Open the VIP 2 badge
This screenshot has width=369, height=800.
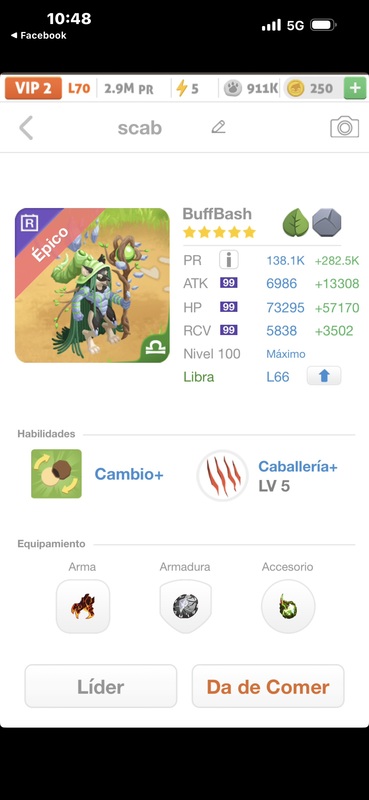(33, 88)
